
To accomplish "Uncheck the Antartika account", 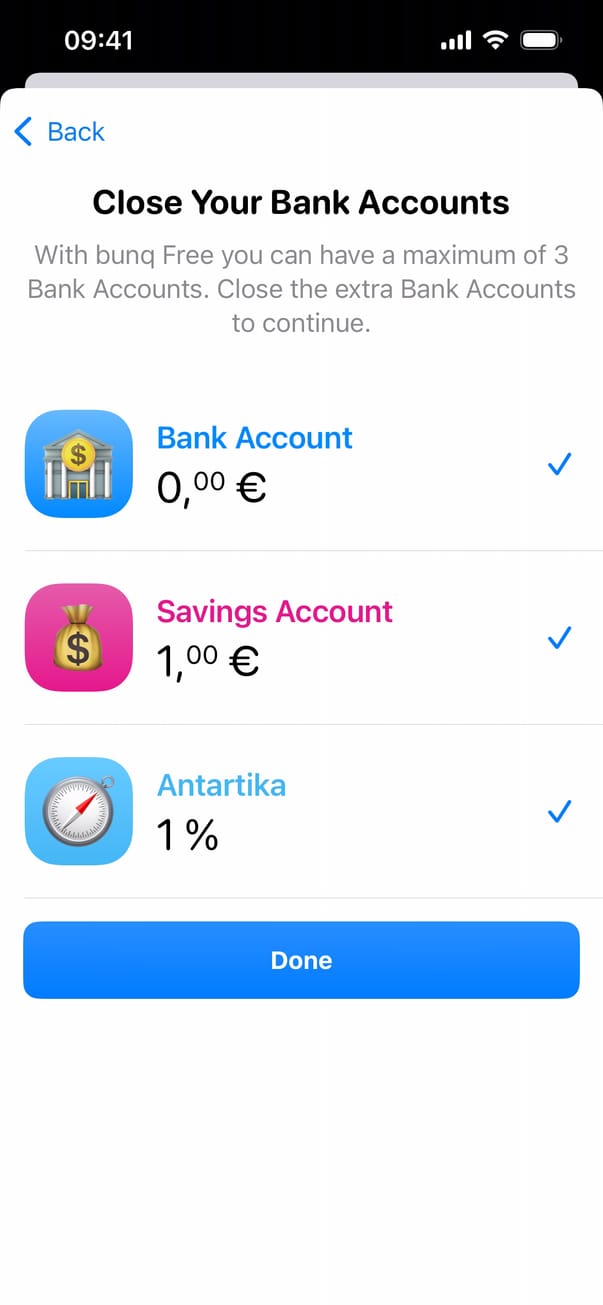I will coord(559,811).
